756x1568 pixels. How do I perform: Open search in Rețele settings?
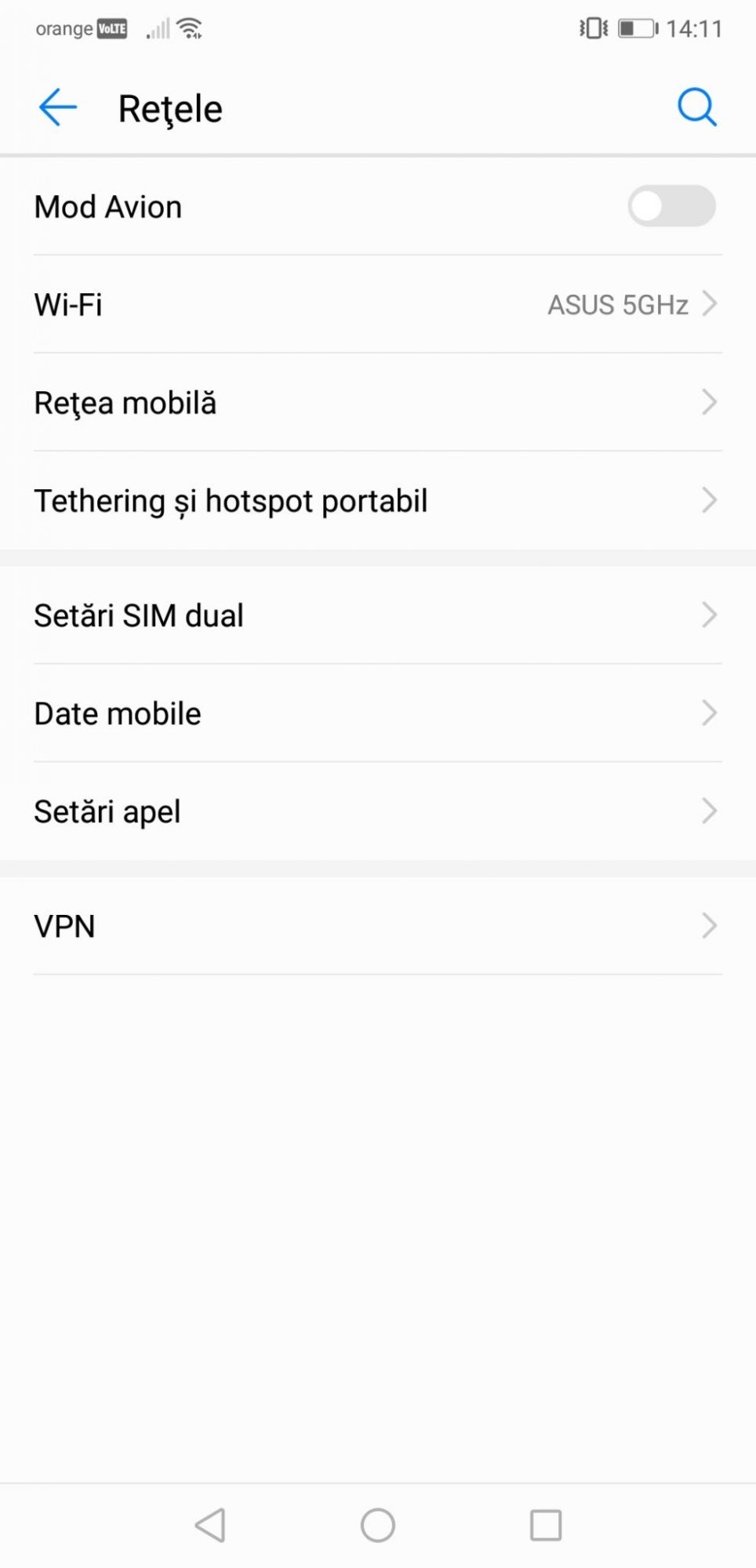(x=696, y=107)
